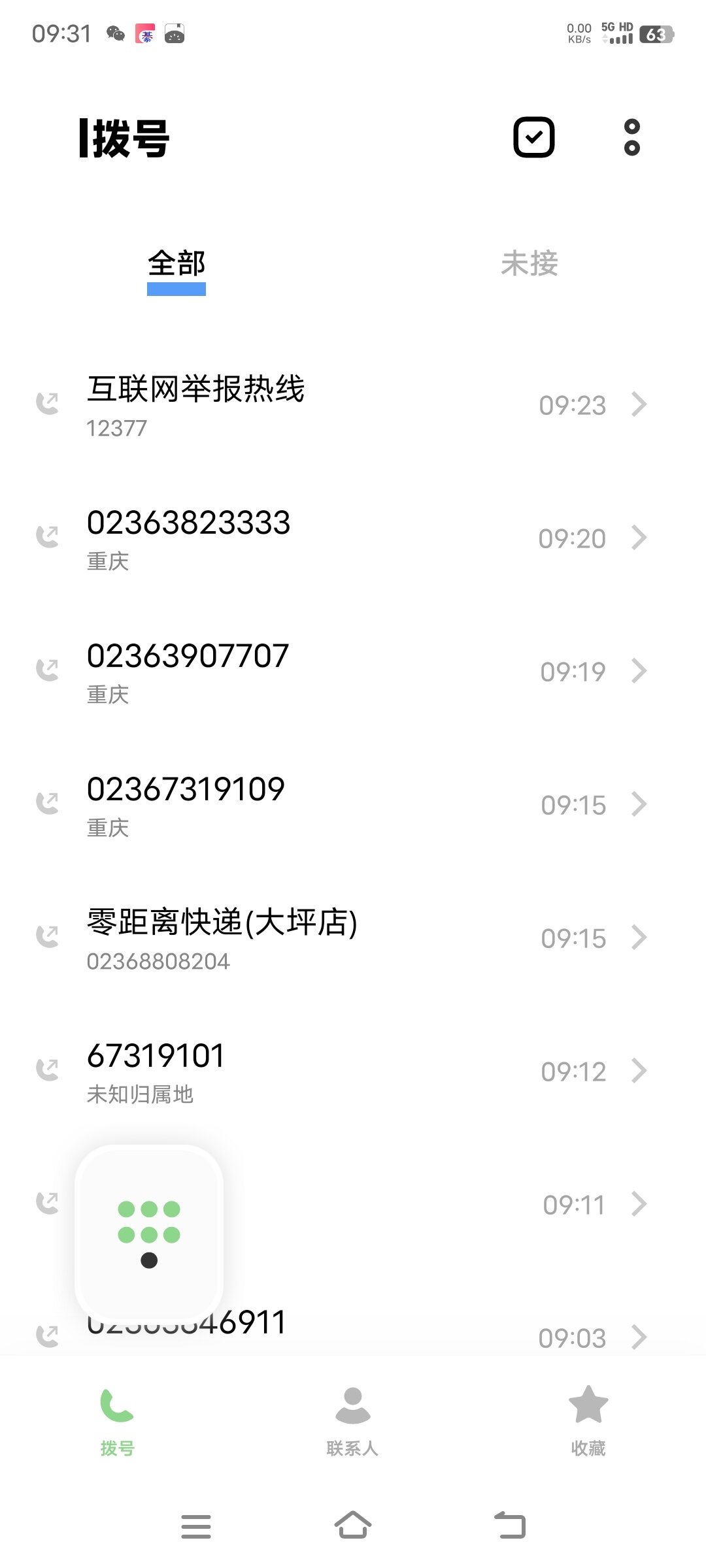Switch to the 未接 tab
Viewport: 706px width, 1568px height.
pyautogui.click(x=529, y=264)
